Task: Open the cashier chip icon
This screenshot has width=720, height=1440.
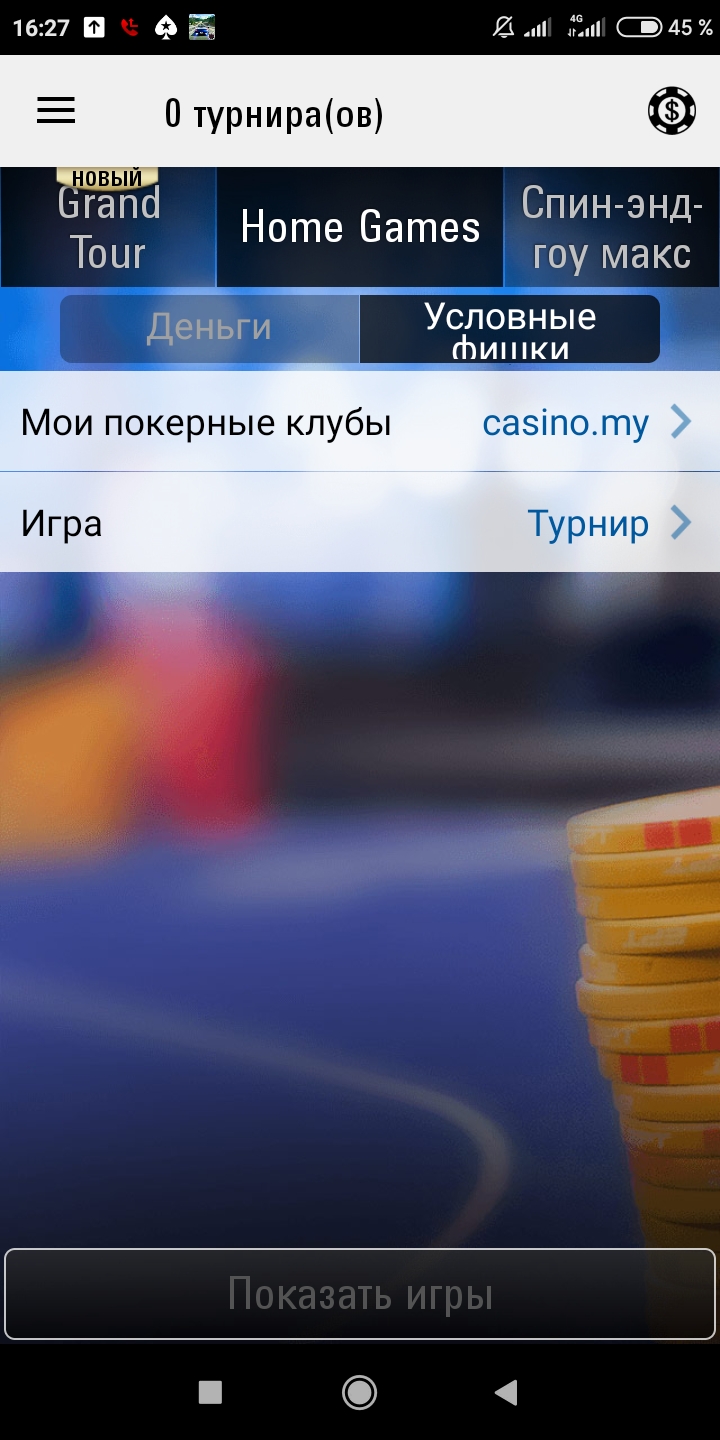Action: (671, 111)
